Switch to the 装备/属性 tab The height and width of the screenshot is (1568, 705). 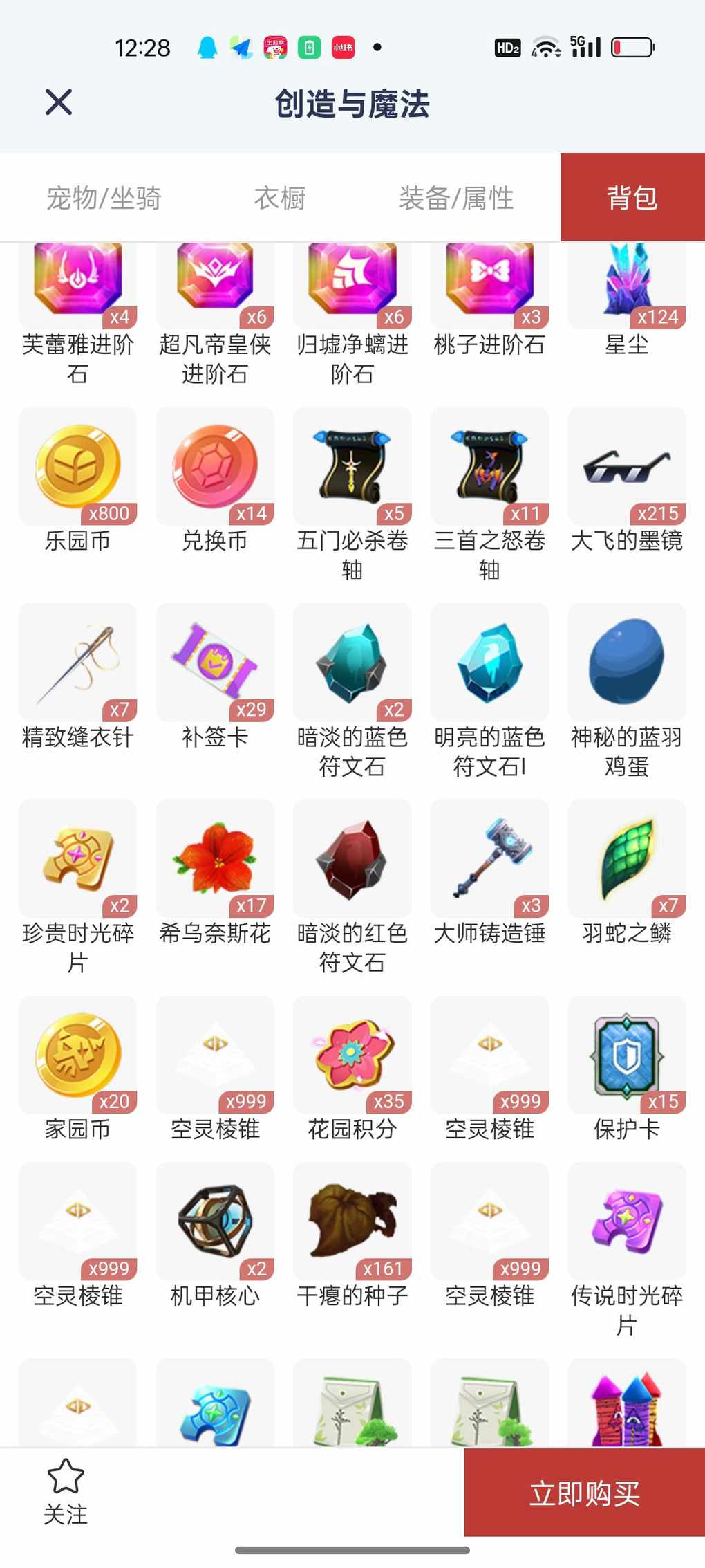point(456,198)
